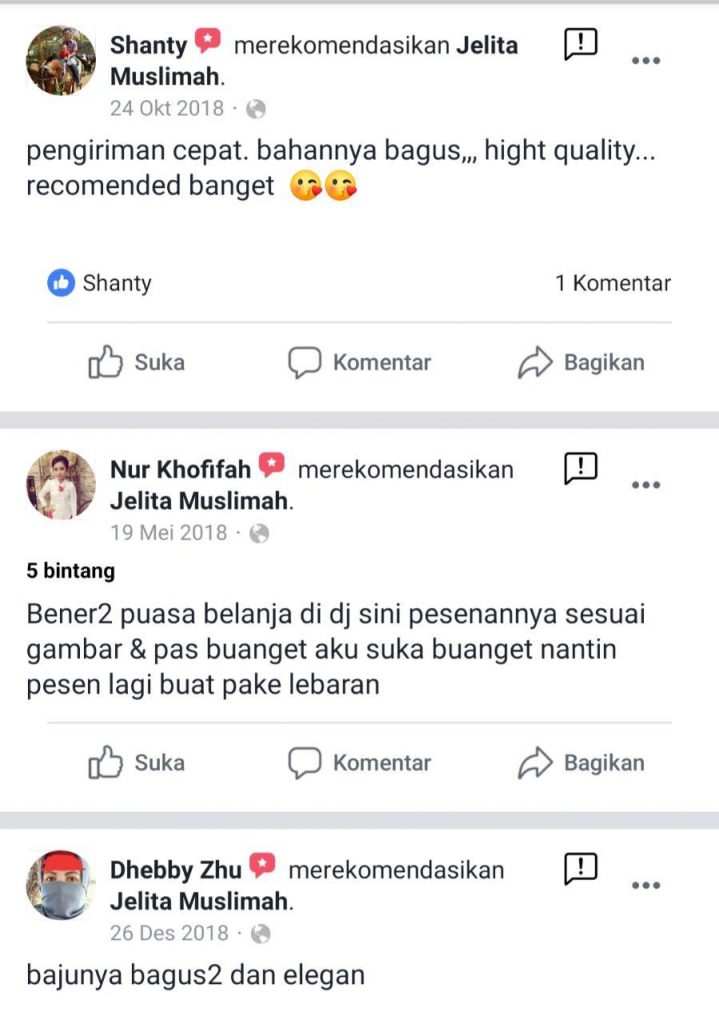The image size is (719, 1024).
Task: Open the Jelita Muslimah page link in Nur Khofifah's post
Action: point(200,501)
